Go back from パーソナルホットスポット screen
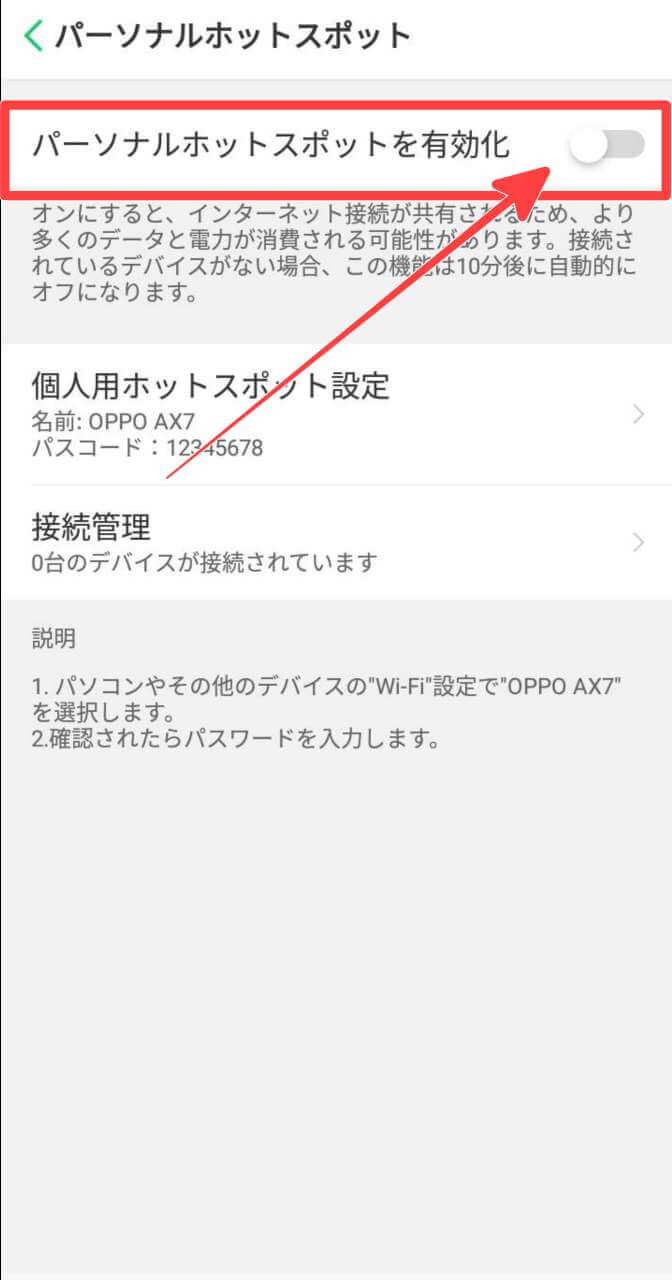The image size is (672, 1280). [34, 37]
